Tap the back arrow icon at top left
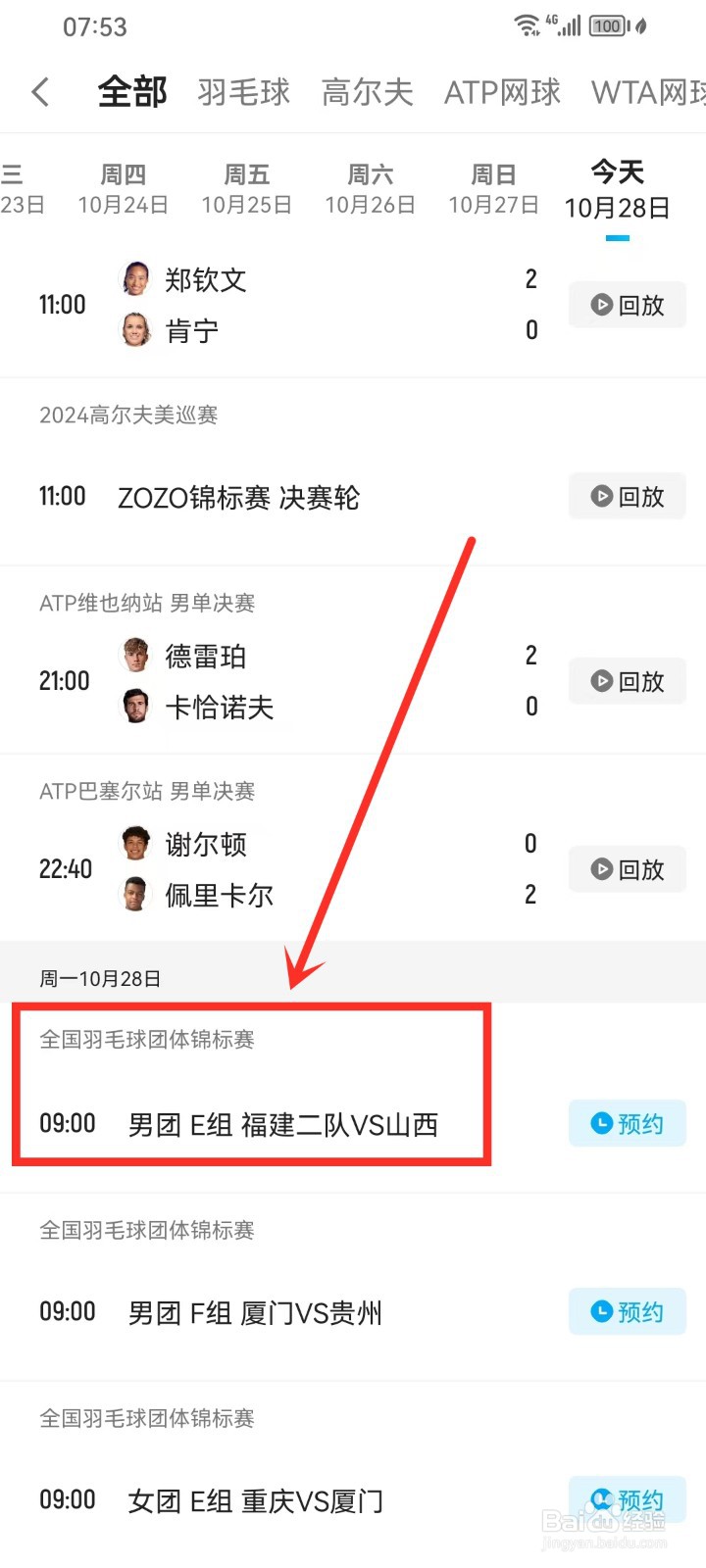 (x=39, y=91)
